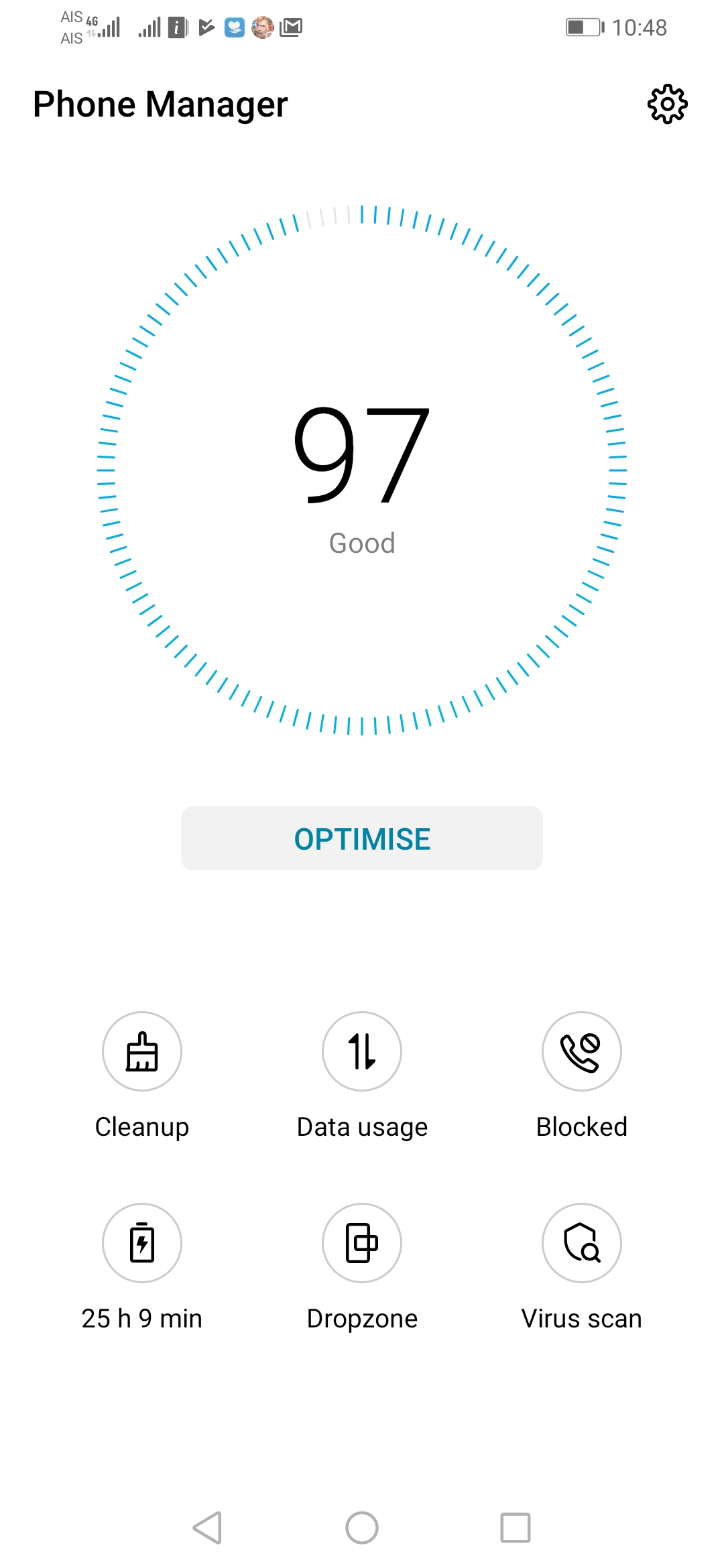
Task: Return to the home screen
Action: click(x=362, y=1528)
